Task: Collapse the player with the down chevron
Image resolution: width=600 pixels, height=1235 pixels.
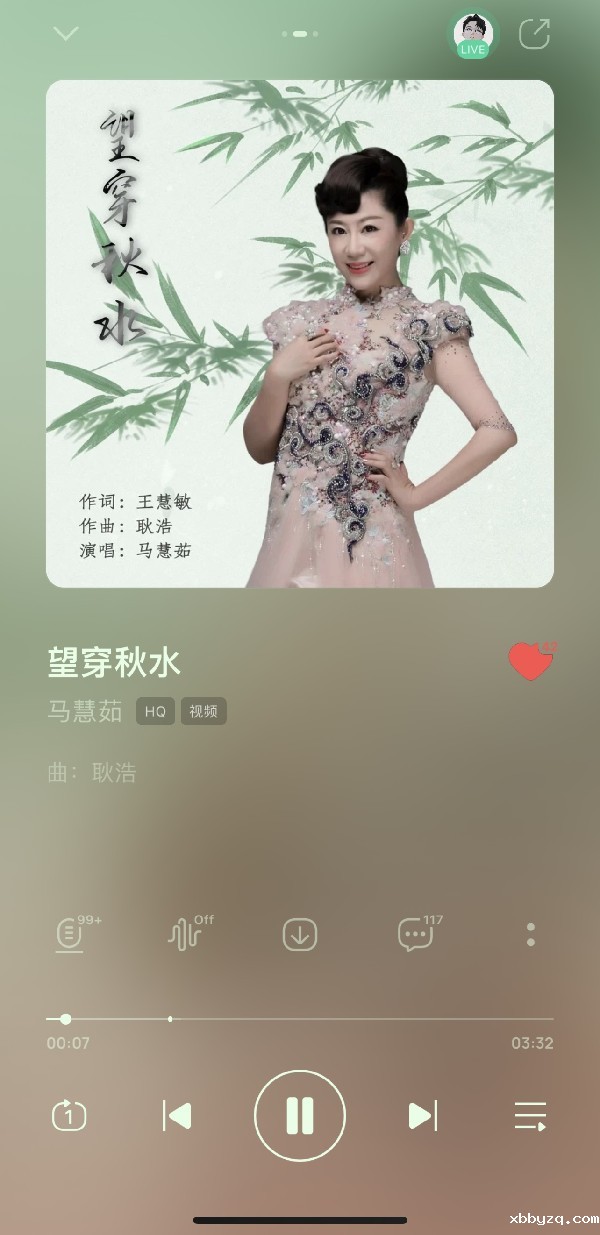Action: 66,33
